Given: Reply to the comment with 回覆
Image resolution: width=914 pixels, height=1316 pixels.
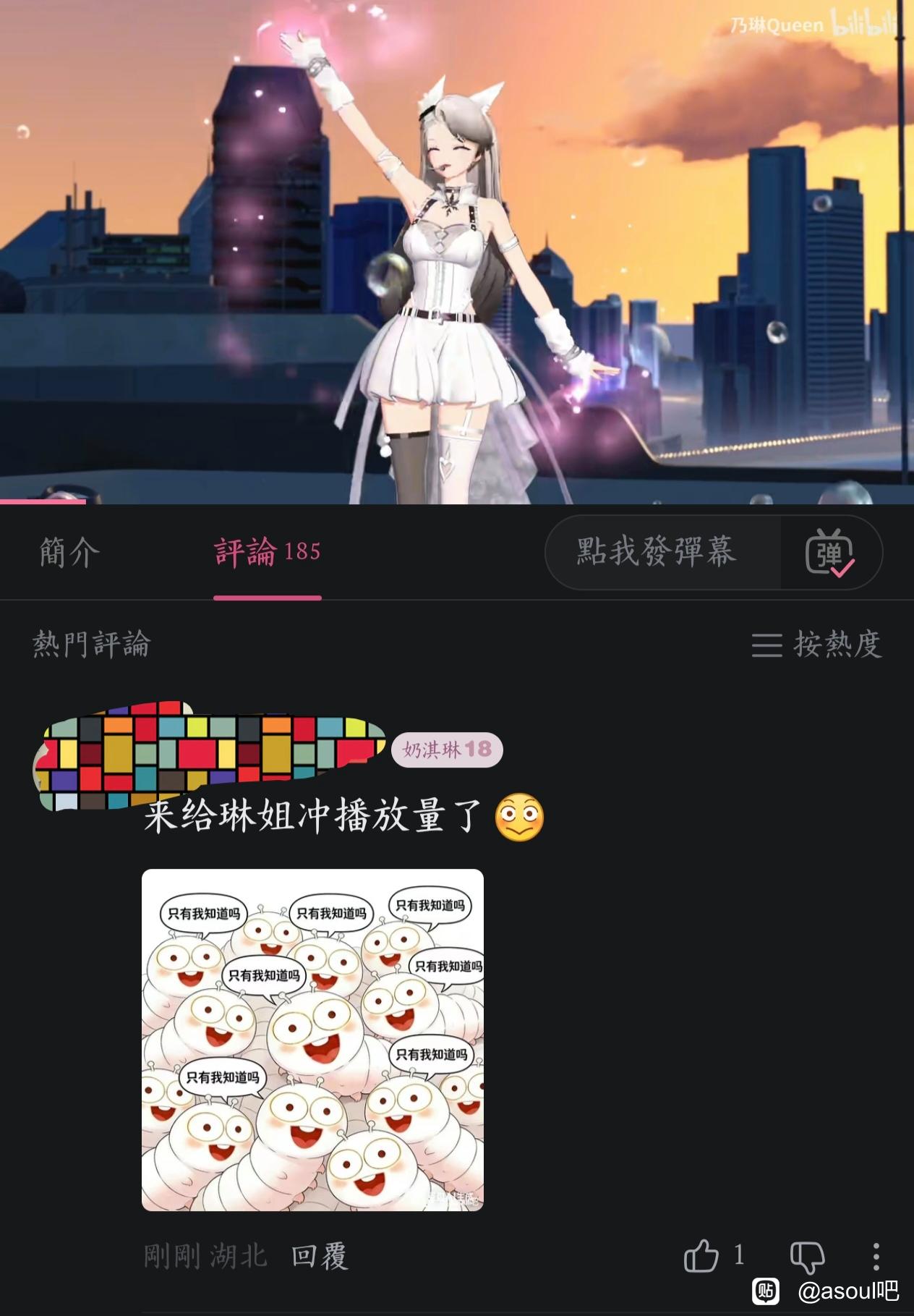Looking at the screenshot, I should click(320, 1256).
